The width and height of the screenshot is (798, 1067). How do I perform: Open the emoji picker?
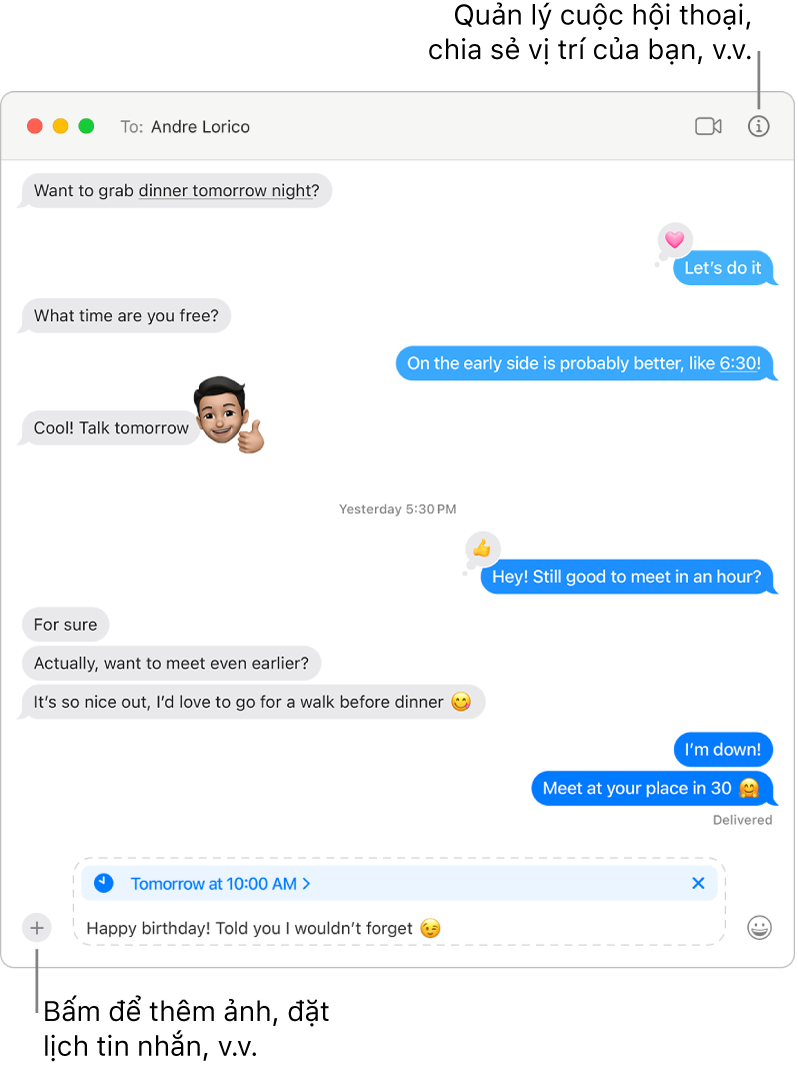pos(760,928)
